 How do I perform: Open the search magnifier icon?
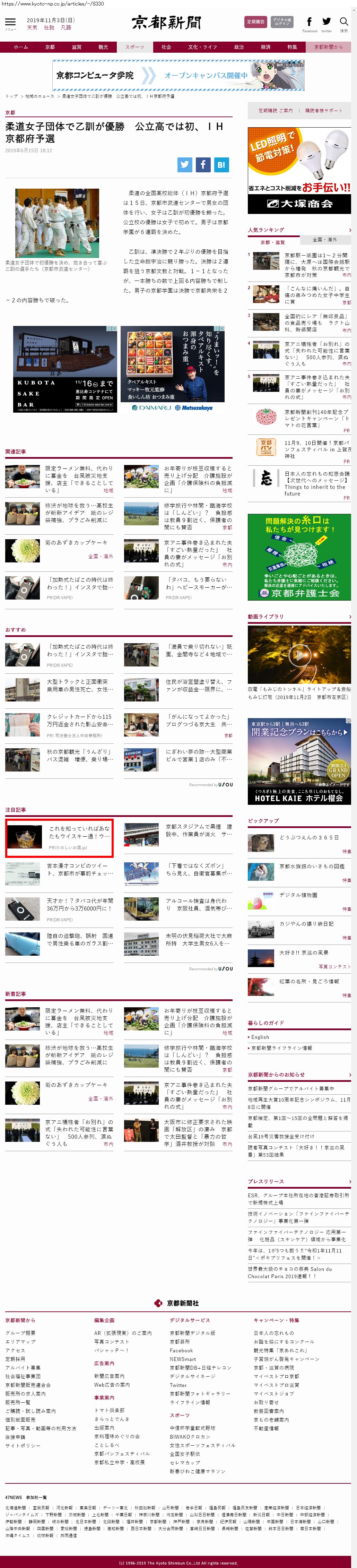343,23
